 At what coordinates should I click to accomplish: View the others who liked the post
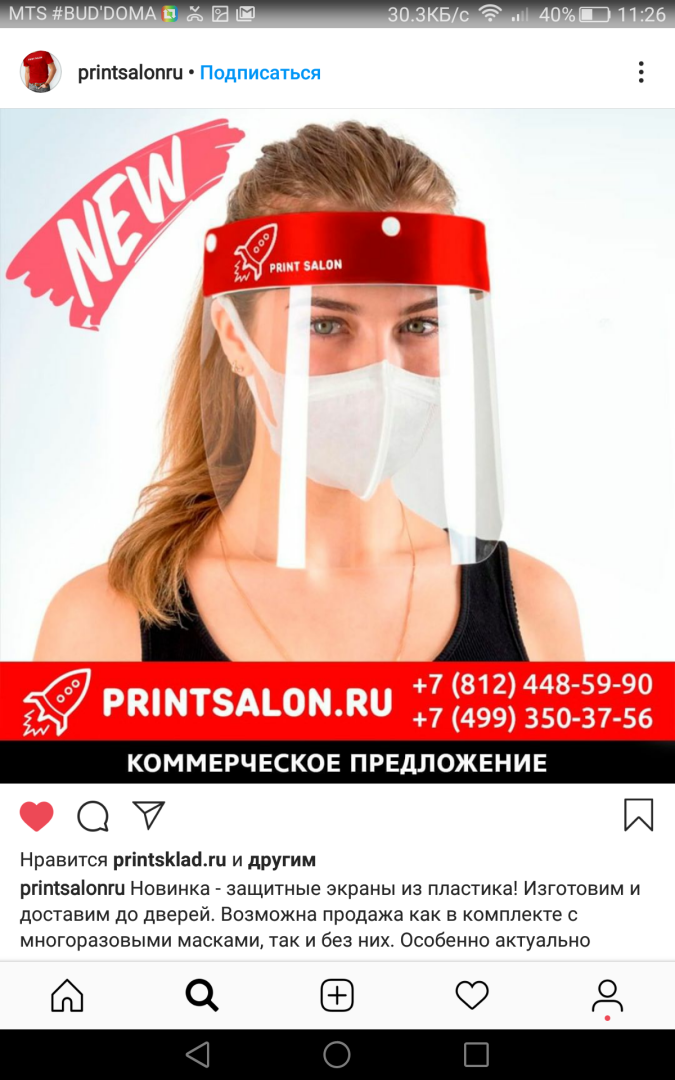point(282,860)
